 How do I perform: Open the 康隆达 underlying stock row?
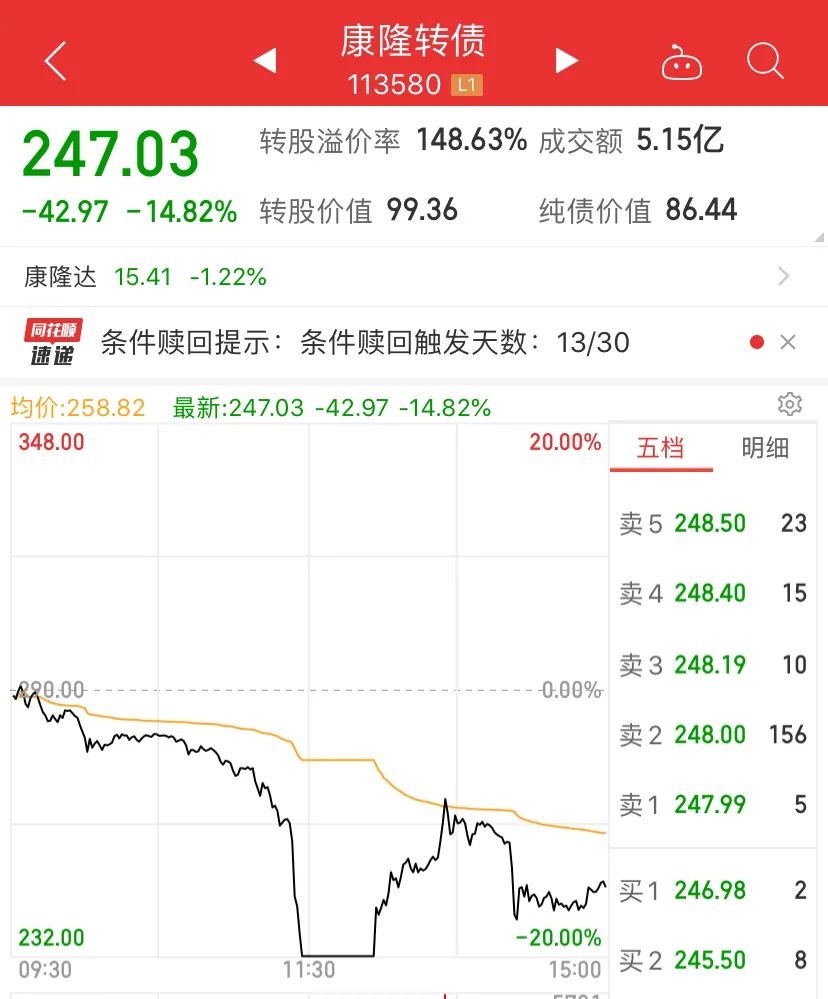[400, 277]
